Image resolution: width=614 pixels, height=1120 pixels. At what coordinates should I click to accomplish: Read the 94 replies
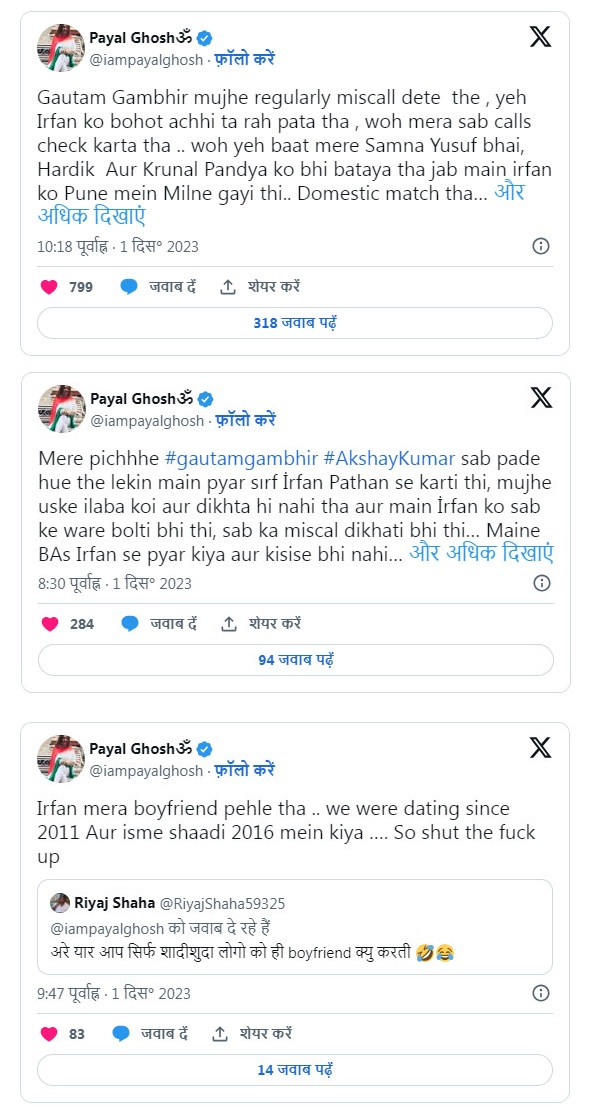[294, 660]
